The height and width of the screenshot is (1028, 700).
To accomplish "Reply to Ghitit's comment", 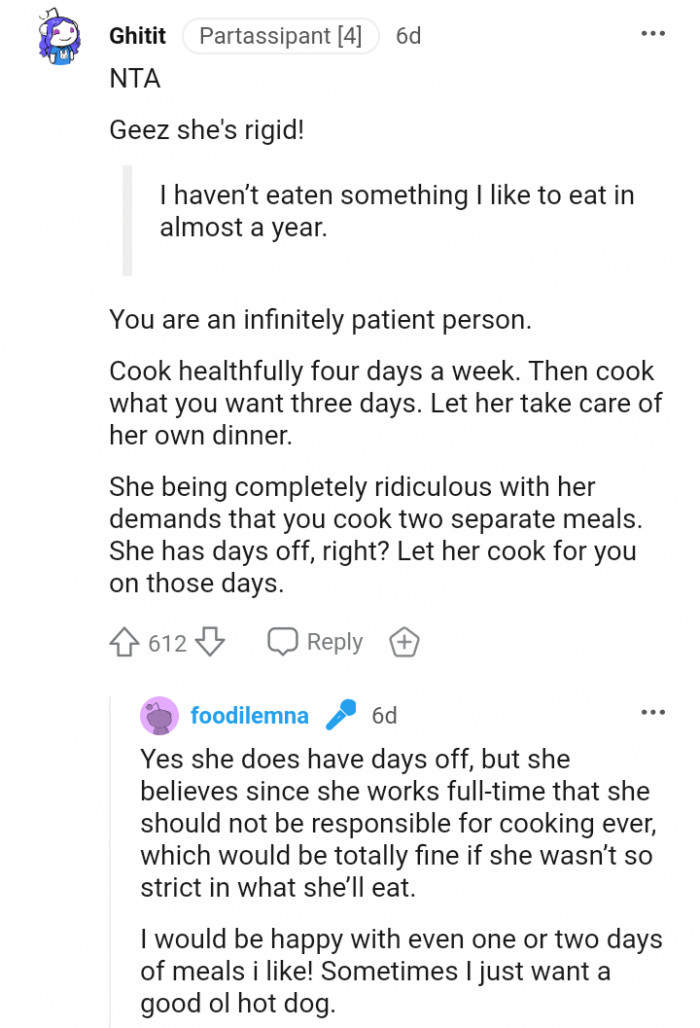I will click(x=315, y=642).
